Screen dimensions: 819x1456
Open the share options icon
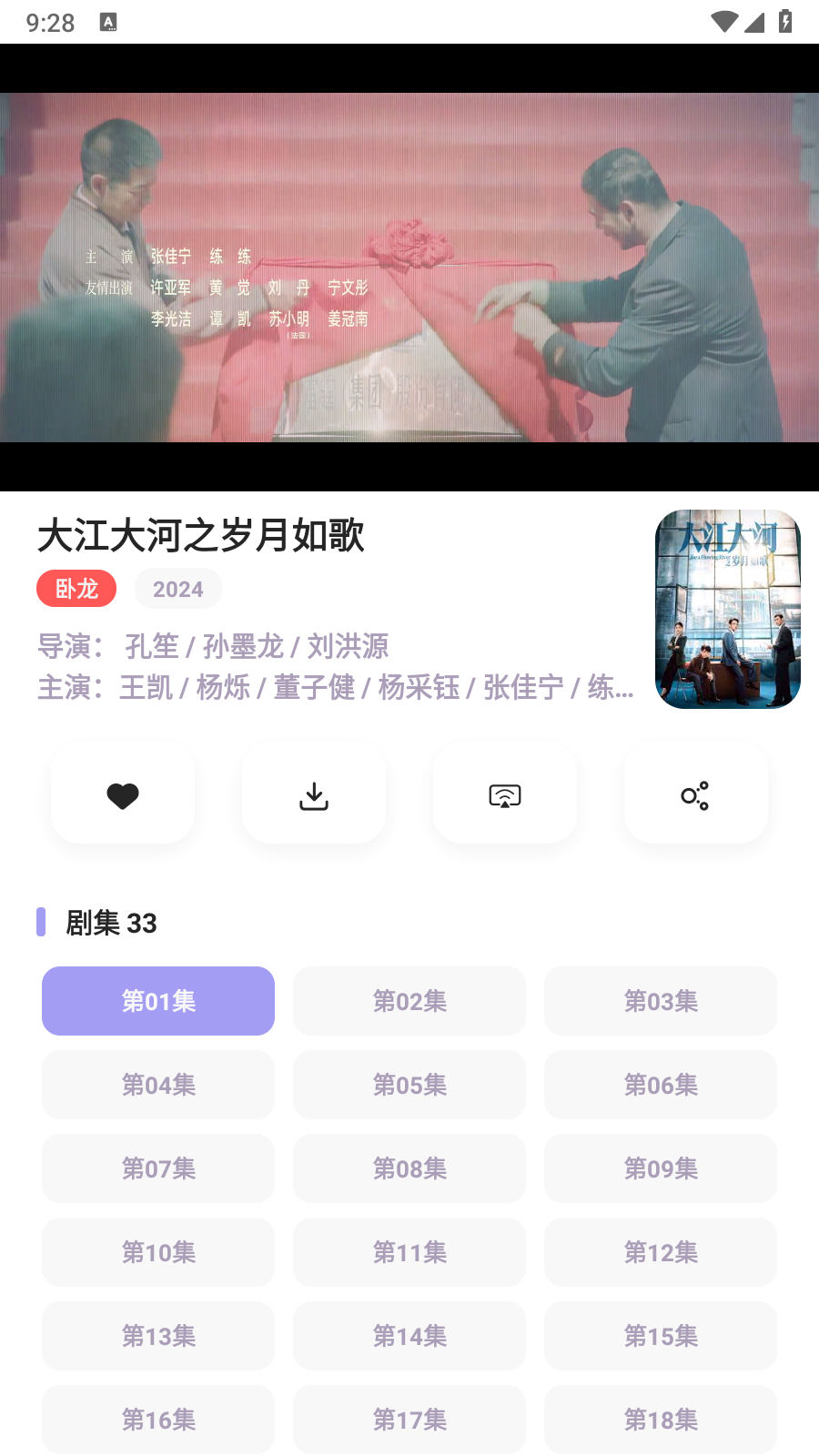[695, 794]
